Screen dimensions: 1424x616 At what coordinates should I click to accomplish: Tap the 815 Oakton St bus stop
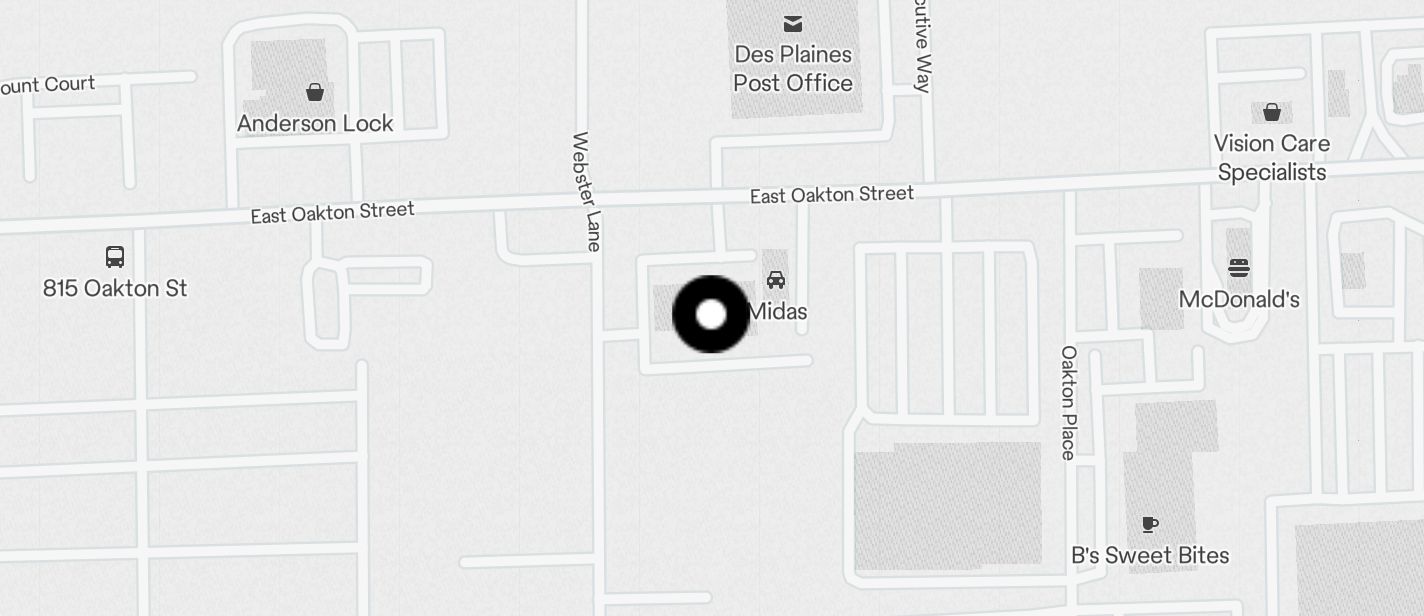coord(115,257)
